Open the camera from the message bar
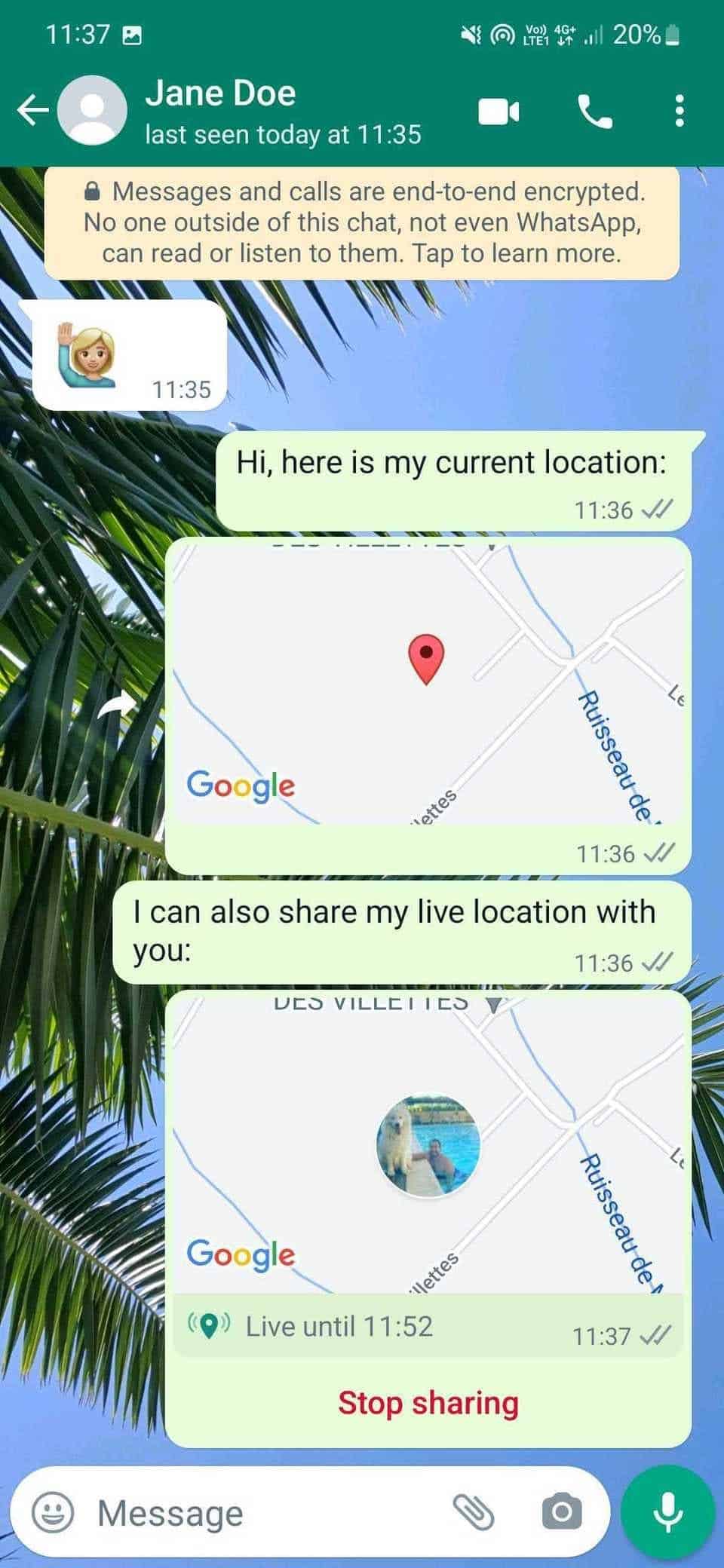Screen dimensions: 724x1568 pos(562,1512)
